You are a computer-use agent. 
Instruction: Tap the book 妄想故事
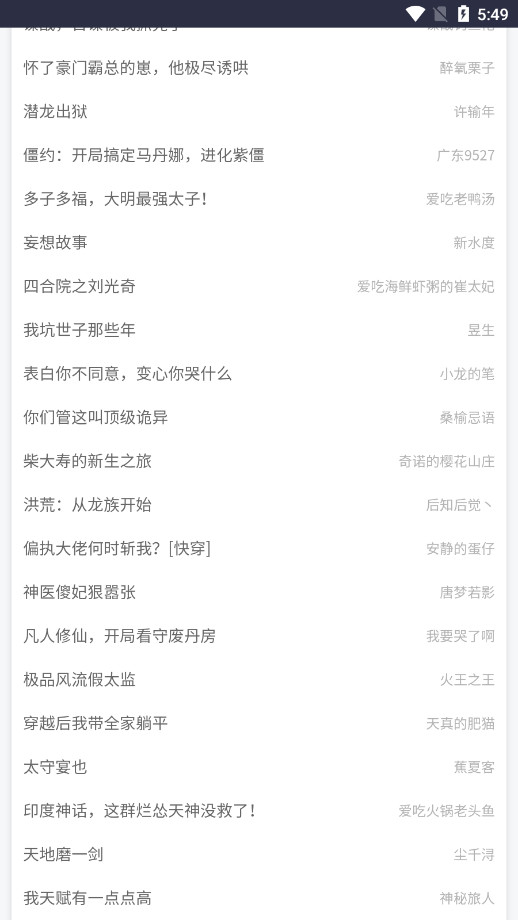coord(259,242)
